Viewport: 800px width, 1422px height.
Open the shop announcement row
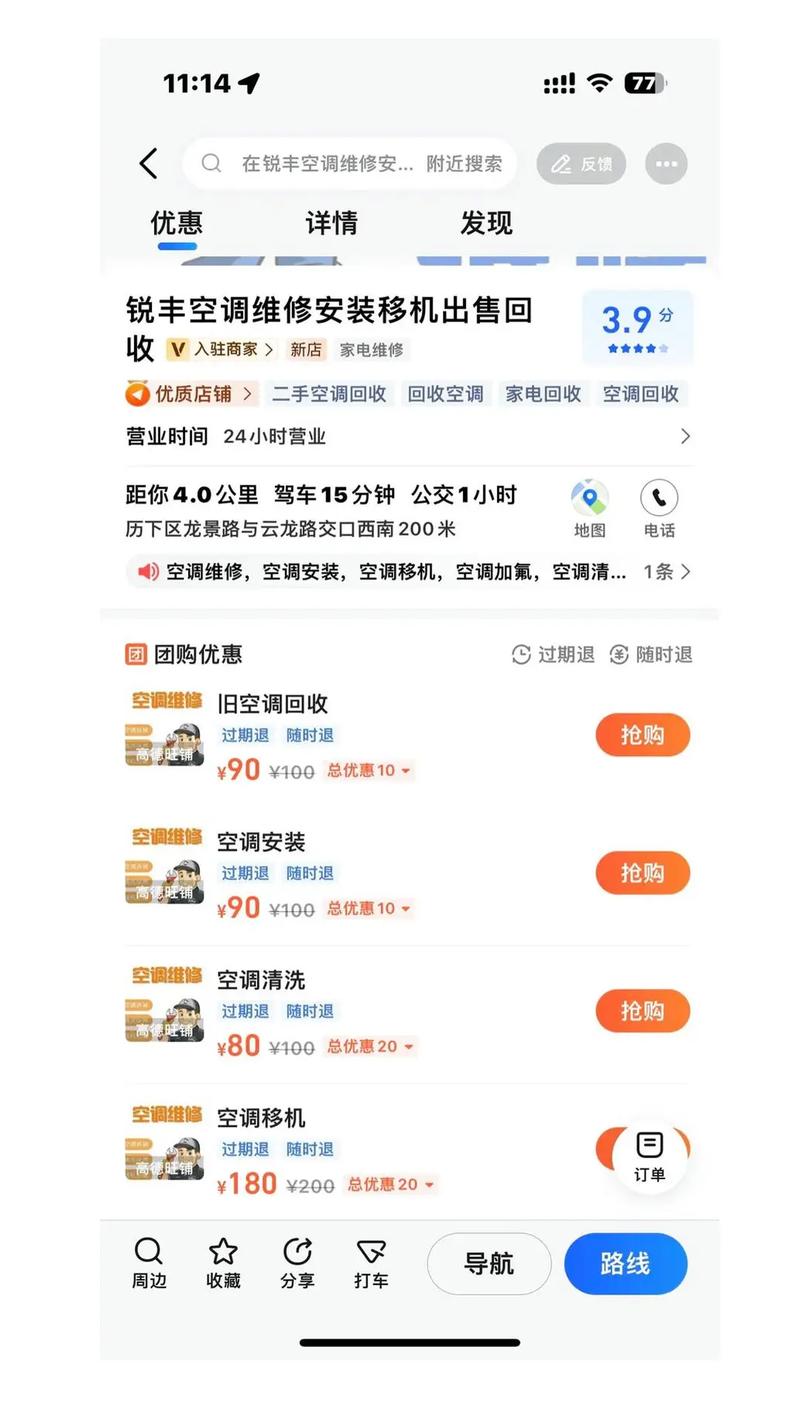point(408,572)
